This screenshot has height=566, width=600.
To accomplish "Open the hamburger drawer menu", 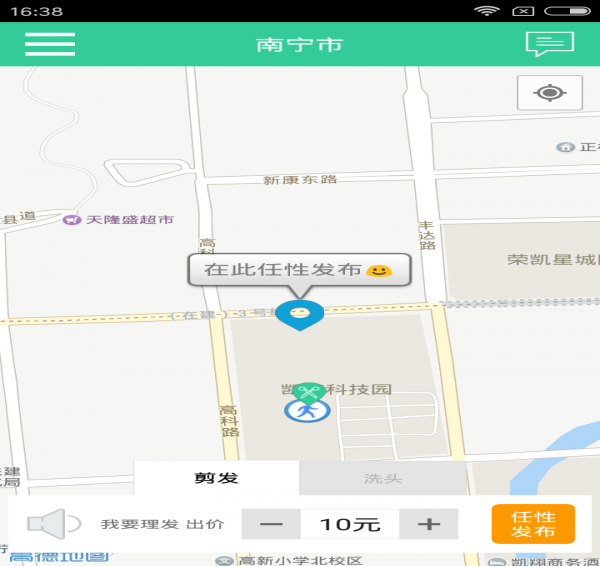I will pos(50,44).
